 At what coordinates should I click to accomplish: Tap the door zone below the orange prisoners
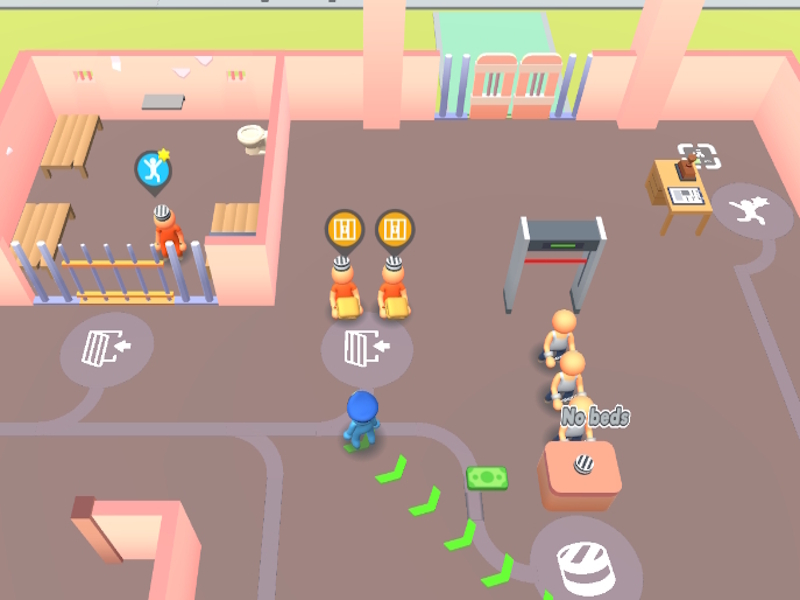[367, 347]
